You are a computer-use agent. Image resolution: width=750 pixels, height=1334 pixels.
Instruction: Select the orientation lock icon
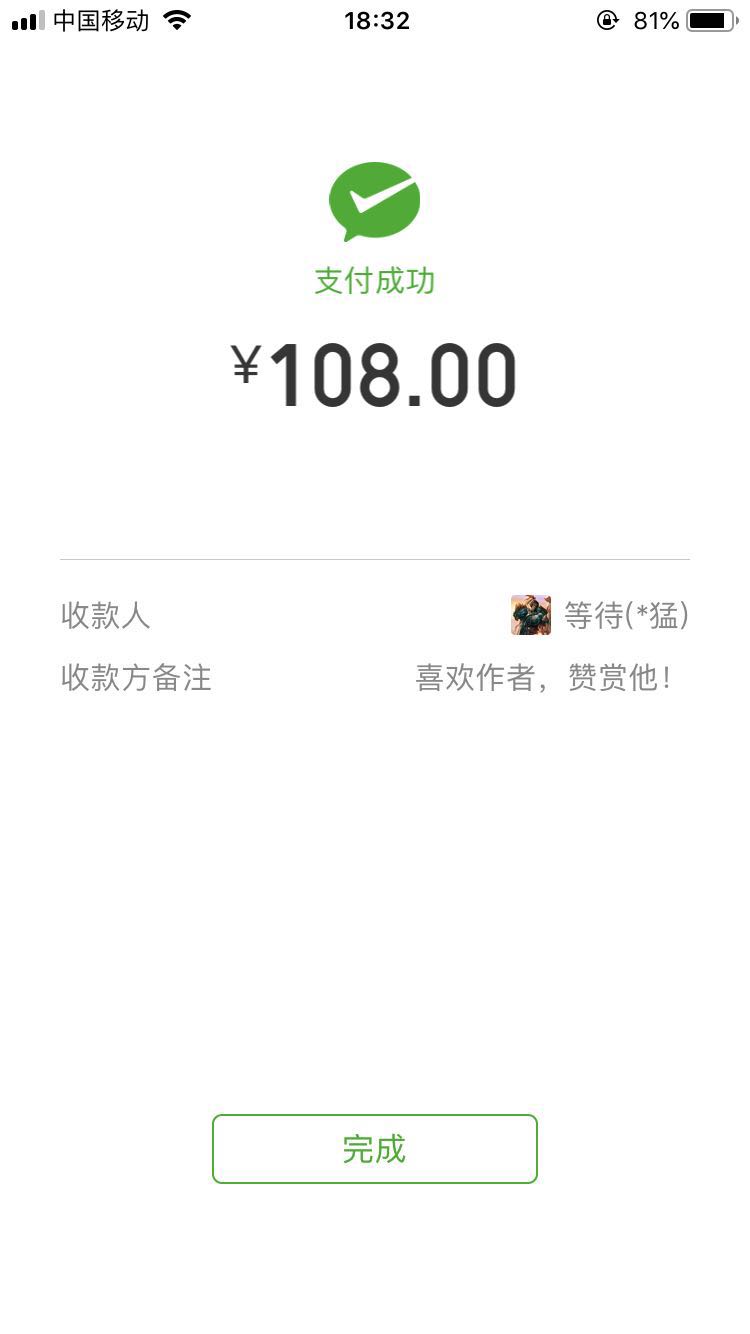pyautogui.click(x=608, y=19)
